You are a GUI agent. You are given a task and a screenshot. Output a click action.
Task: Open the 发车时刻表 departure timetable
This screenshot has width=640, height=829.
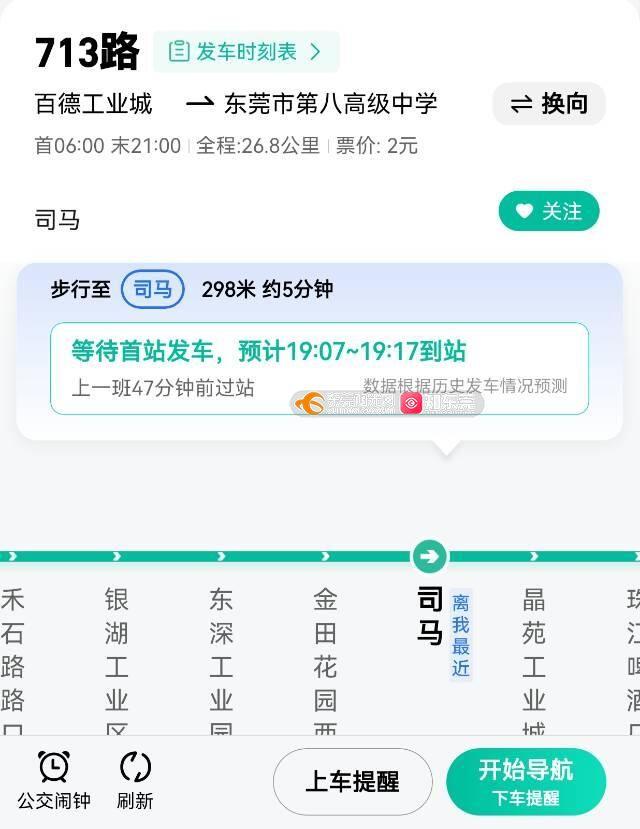pyautogui.click(x=246, y=52)
